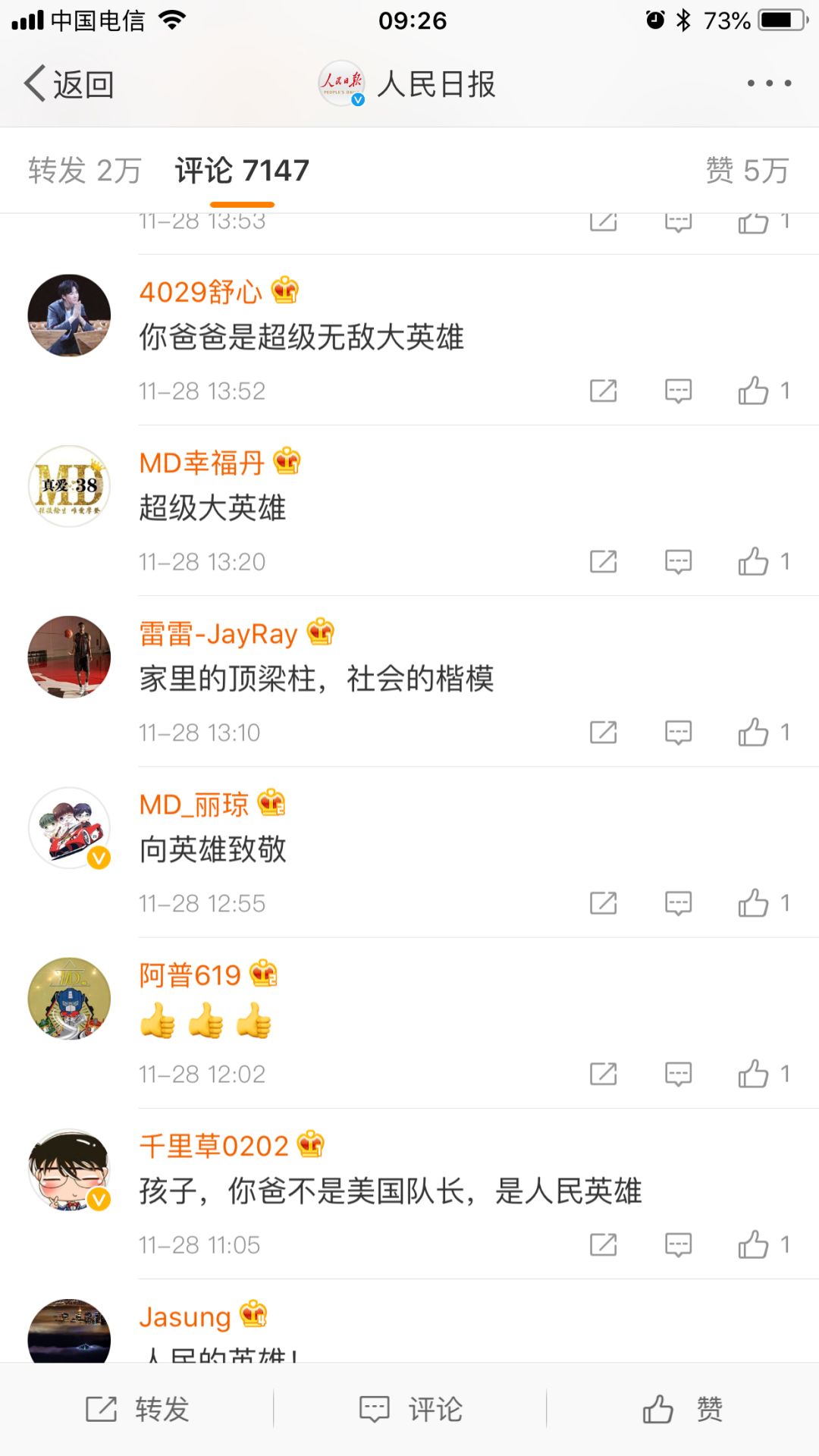
Task: Repost the comment by 千里草0202
Action: (603, 1244)
